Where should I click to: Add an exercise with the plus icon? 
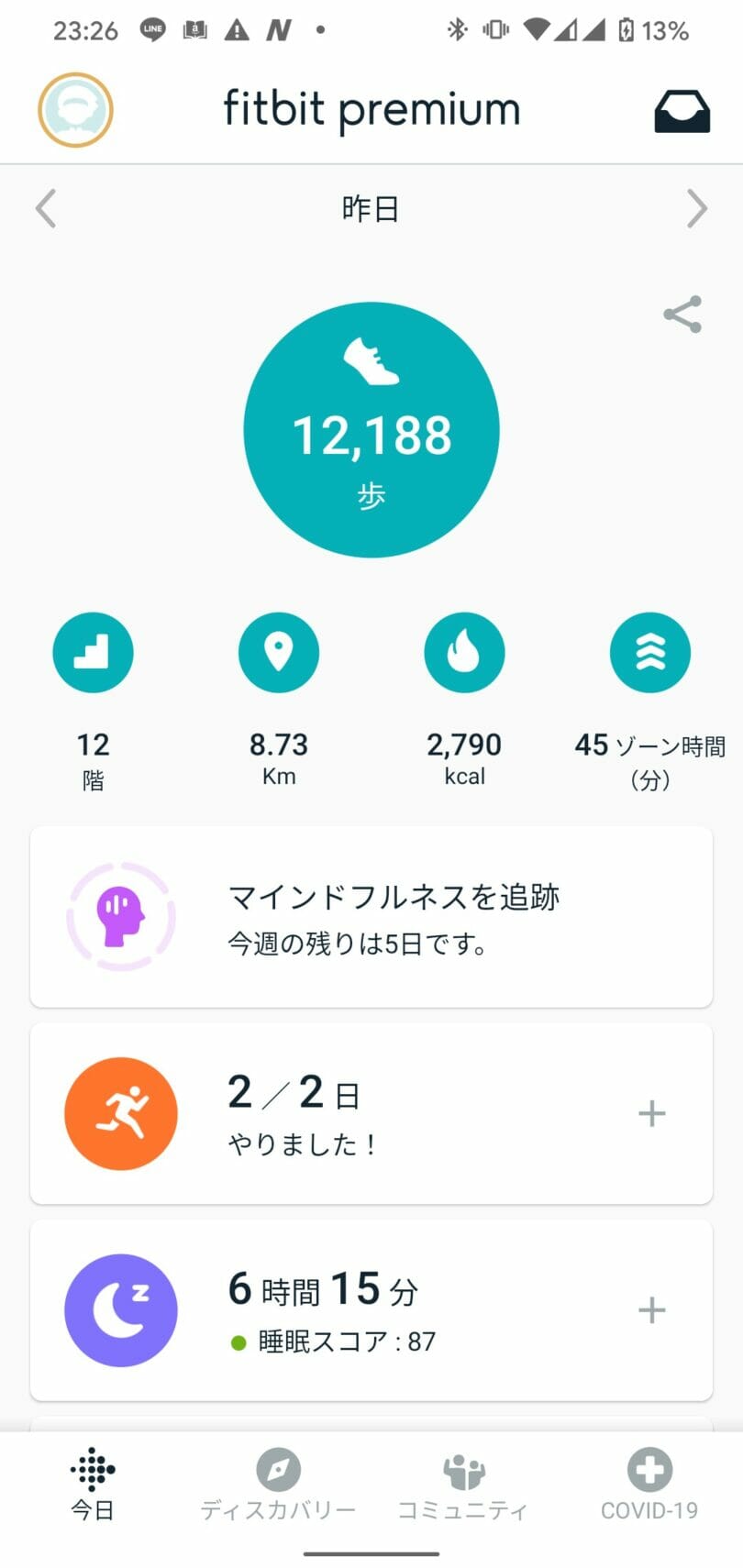(651, 1113)
